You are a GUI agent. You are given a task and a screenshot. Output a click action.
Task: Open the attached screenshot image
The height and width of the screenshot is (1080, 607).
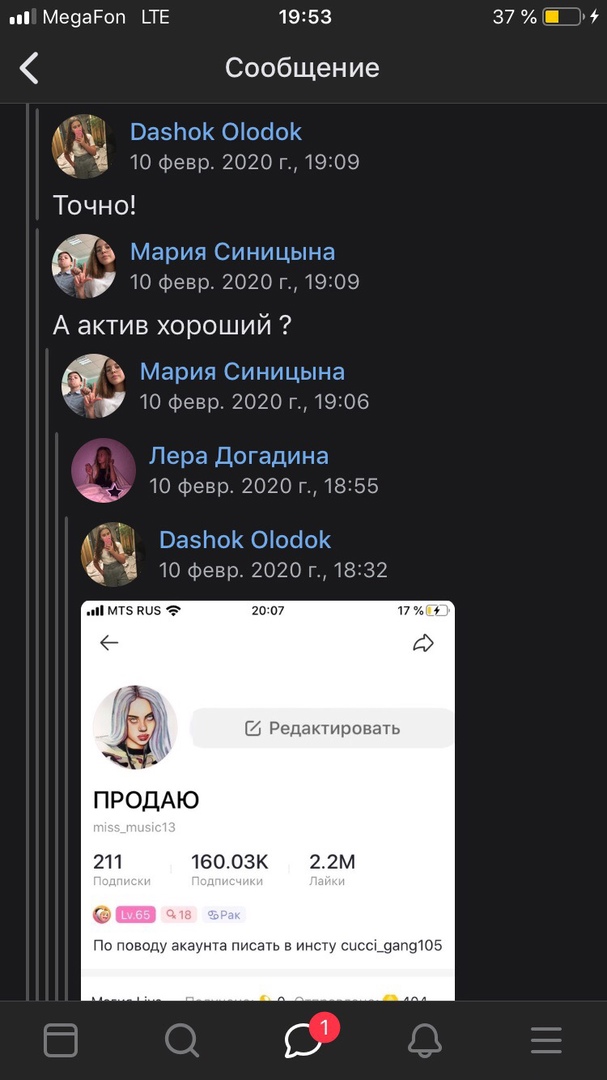coord(267,800)
